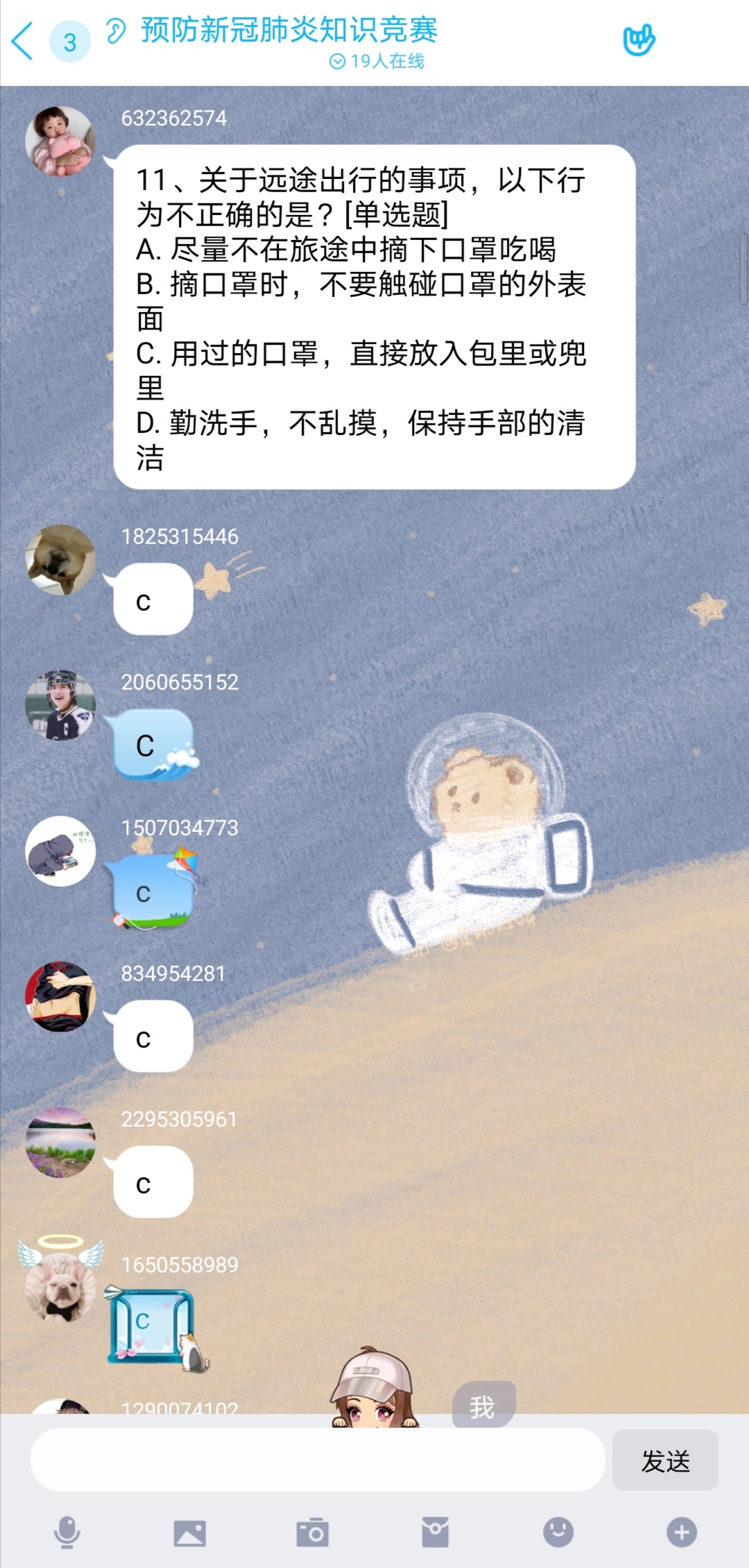View profile avatar of user 2060655152

point(60,706)
